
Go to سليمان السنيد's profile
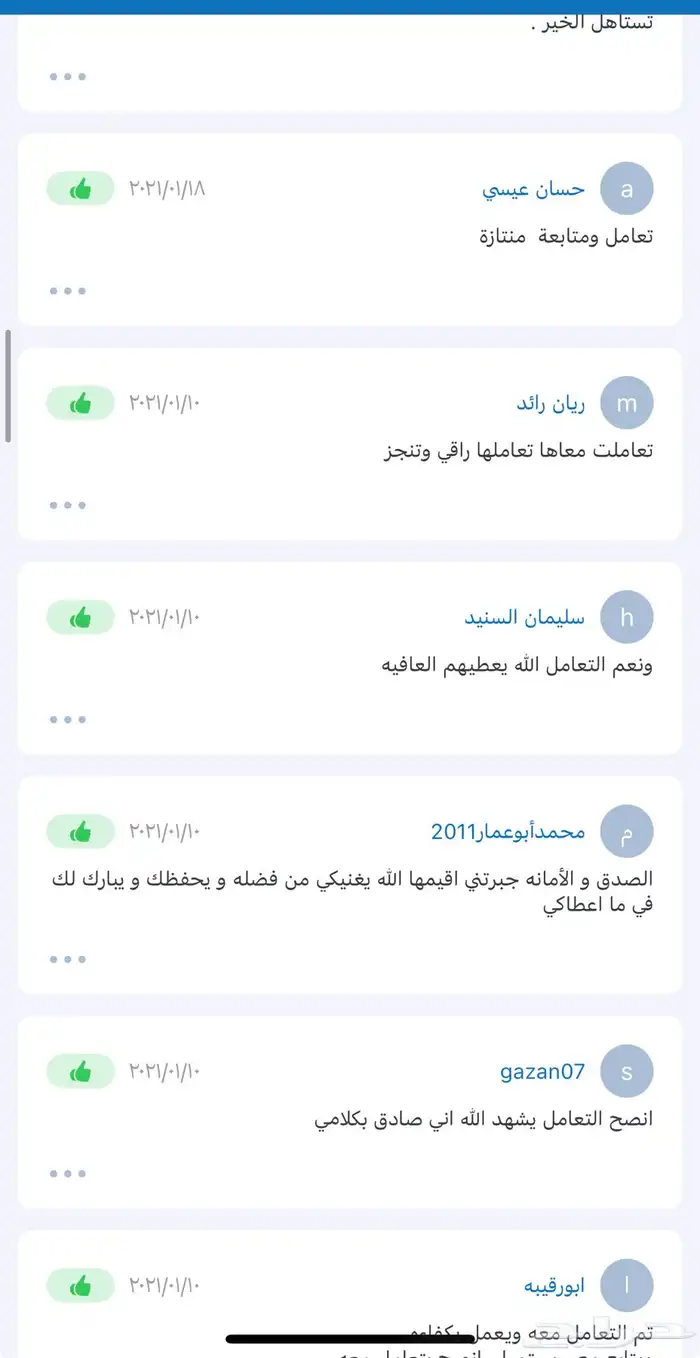point(524,617)
